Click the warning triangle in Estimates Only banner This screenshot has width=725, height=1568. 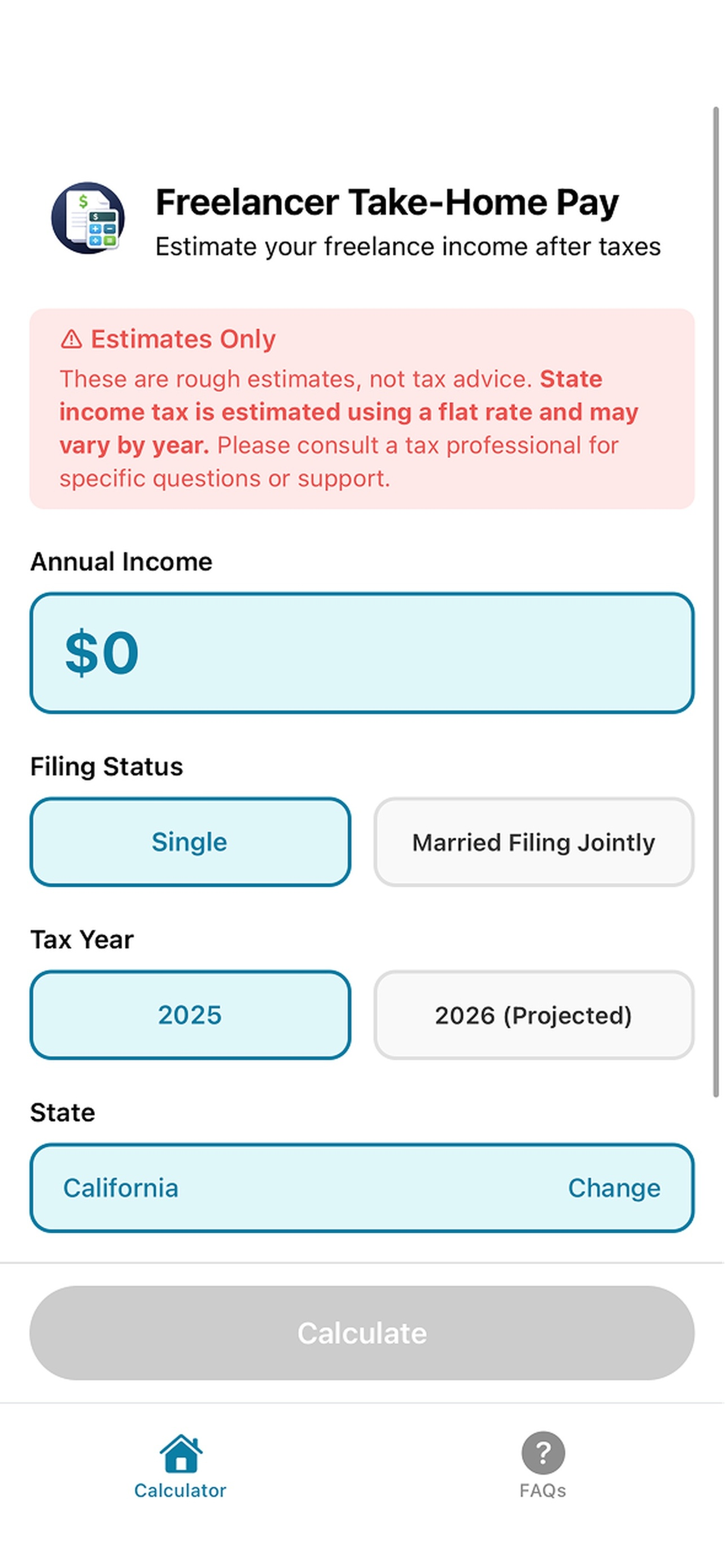click(72, 339)
